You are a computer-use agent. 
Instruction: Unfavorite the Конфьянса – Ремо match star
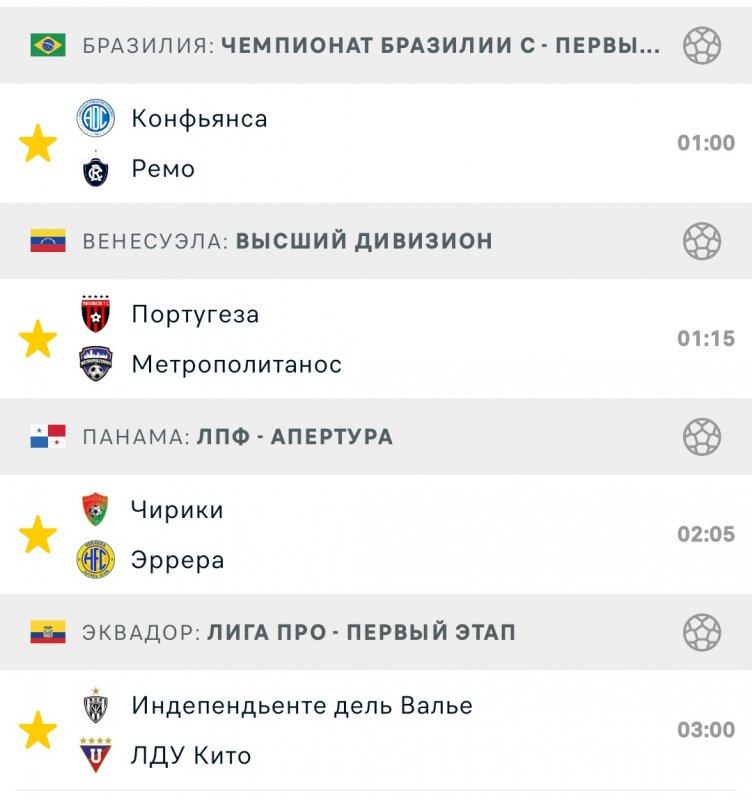tap(38, 144)
